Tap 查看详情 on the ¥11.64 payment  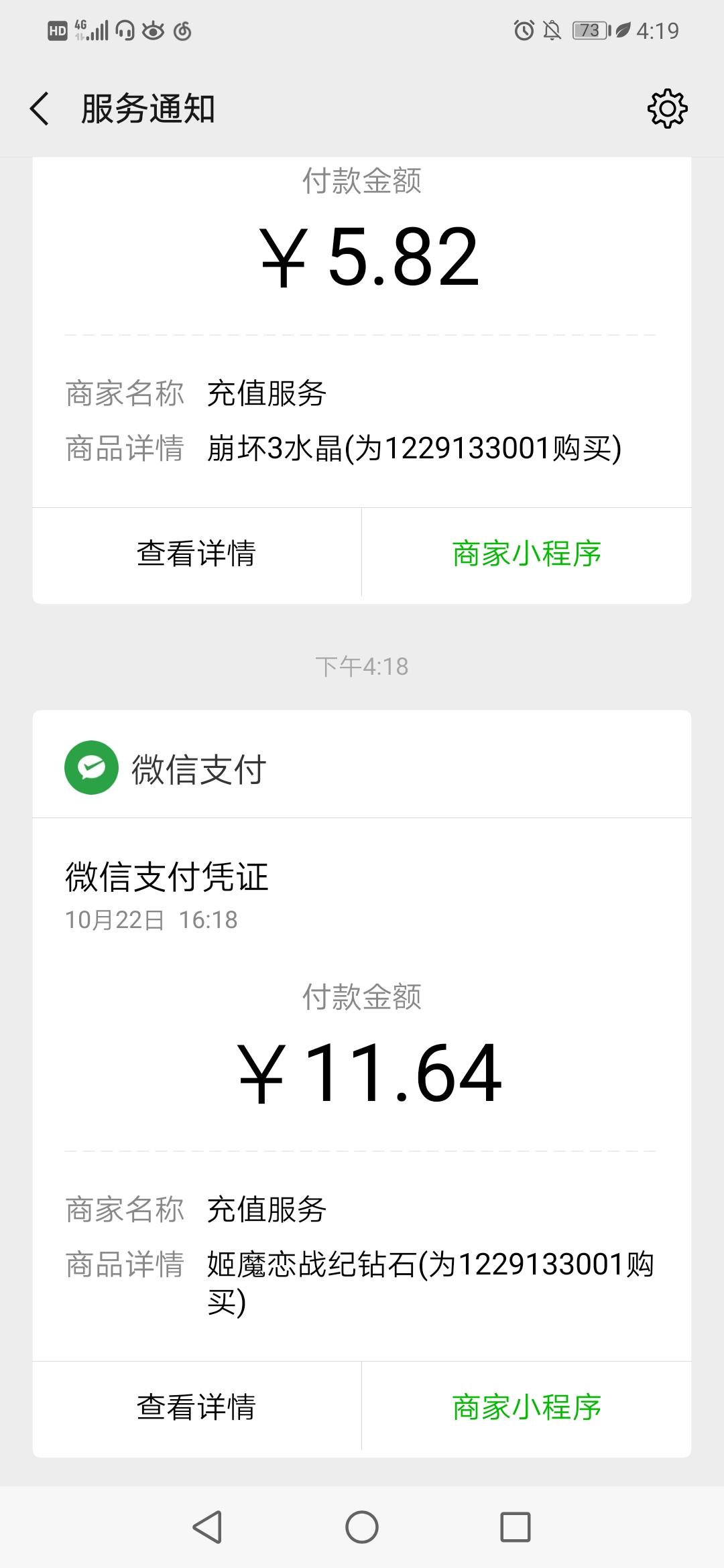point(196,1407)
